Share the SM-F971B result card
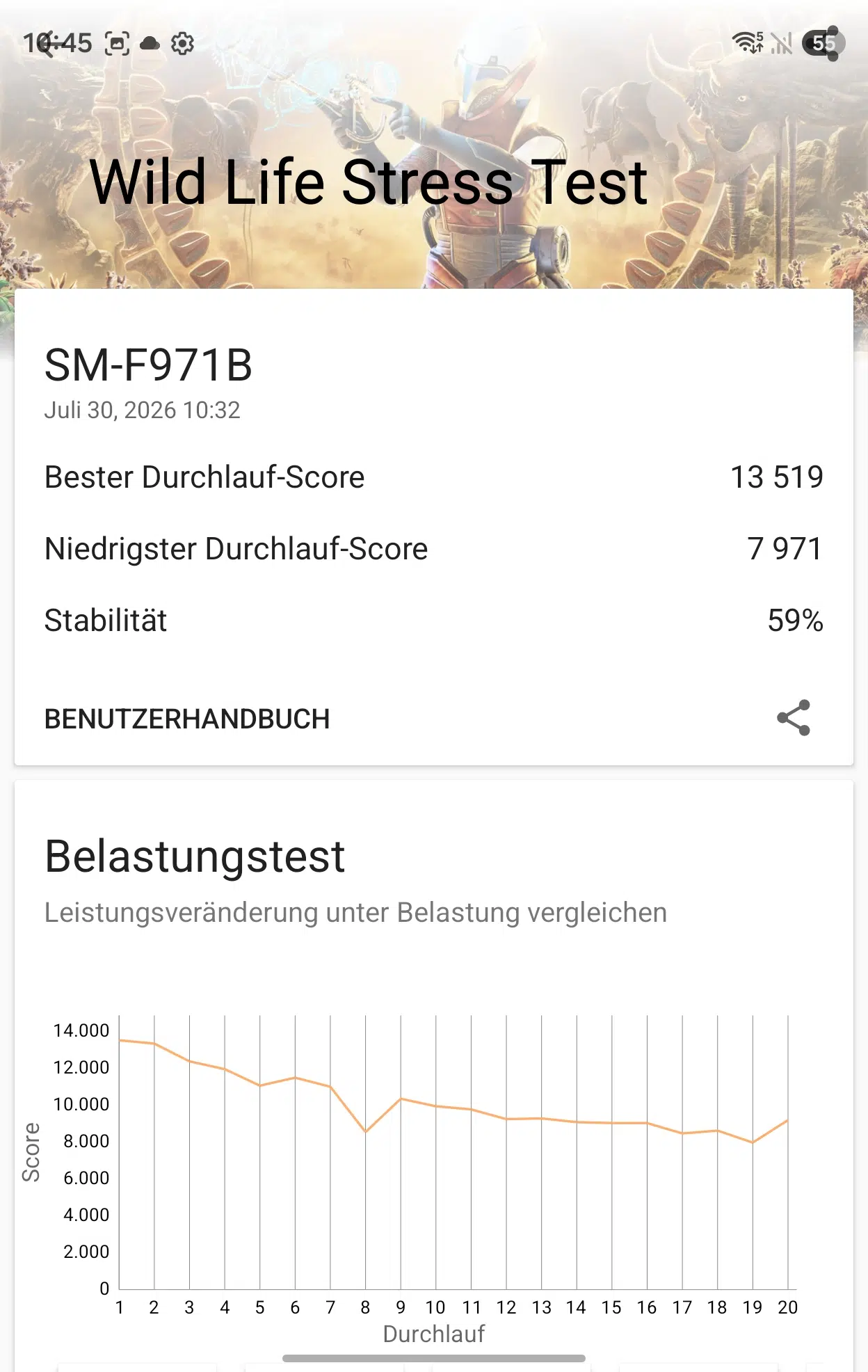This screenshot has height=1372, width=868. point(794,717)
